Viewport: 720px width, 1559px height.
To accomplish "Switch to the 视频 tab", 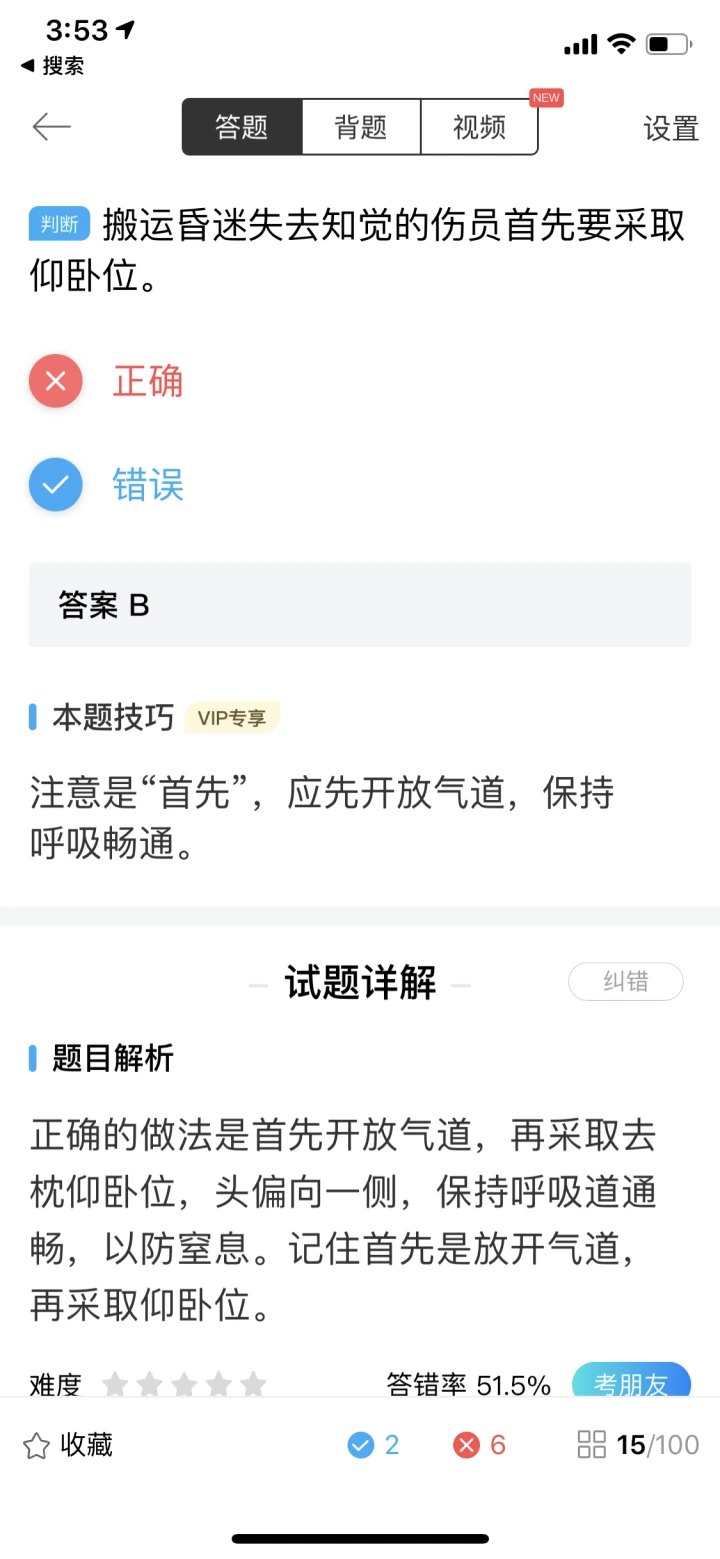I will (480, 127).
